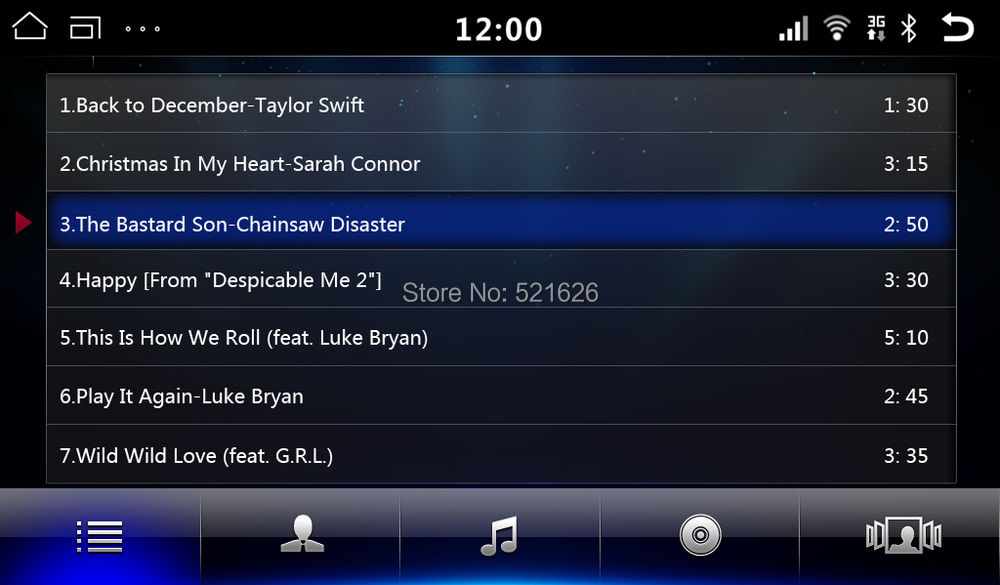The image size is (1000, 585).
Task: Go back using the return arrow
Action: click(x=957, y=28)
